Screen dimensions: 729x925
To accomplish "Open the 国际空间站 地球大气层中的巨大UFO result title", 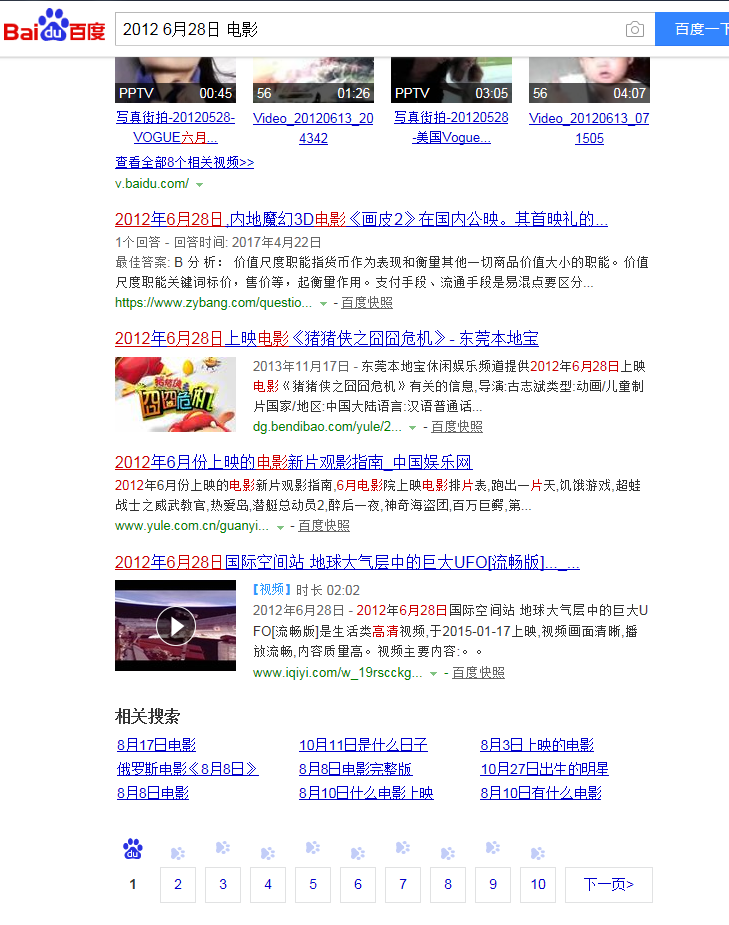I will click(x=347, y=562).
